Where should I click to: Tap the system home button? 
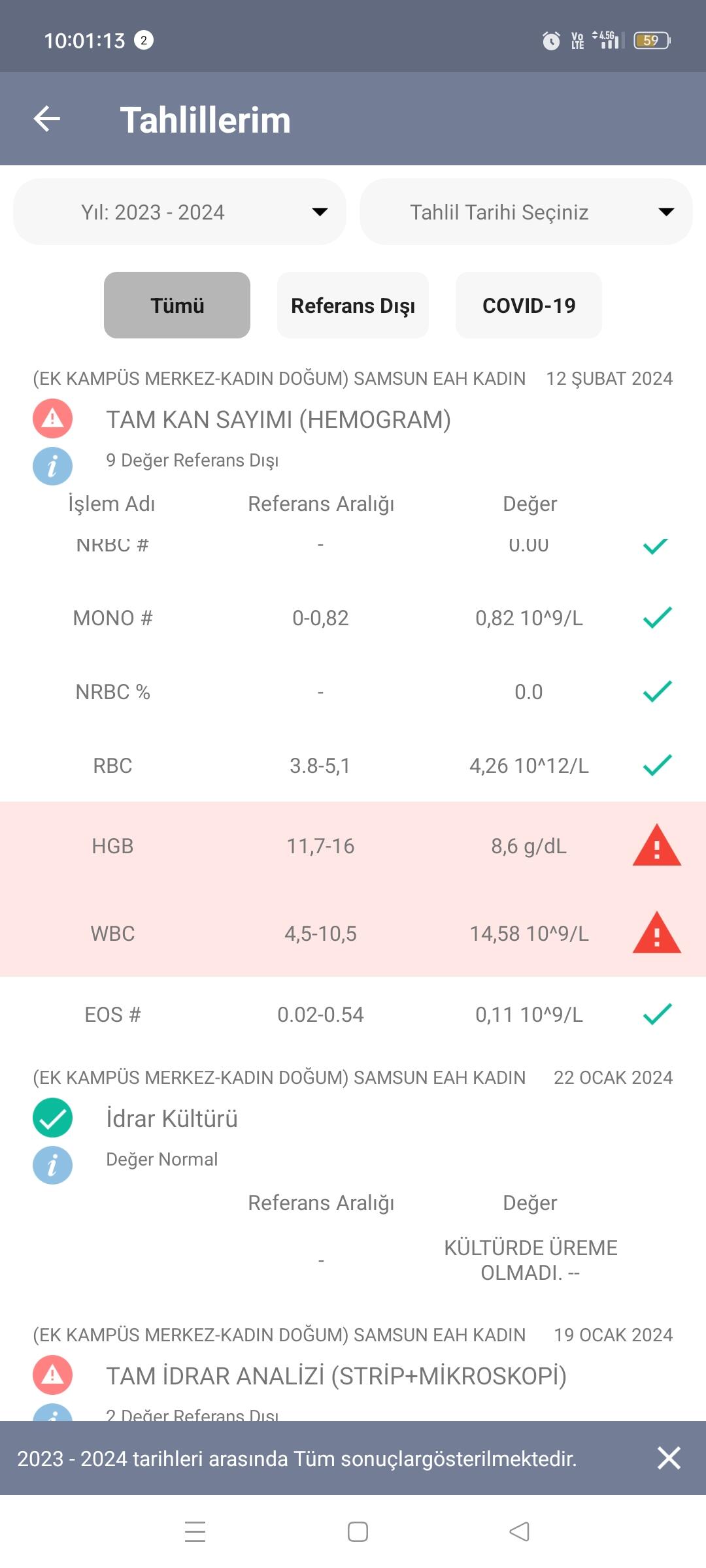point(358,1531)
